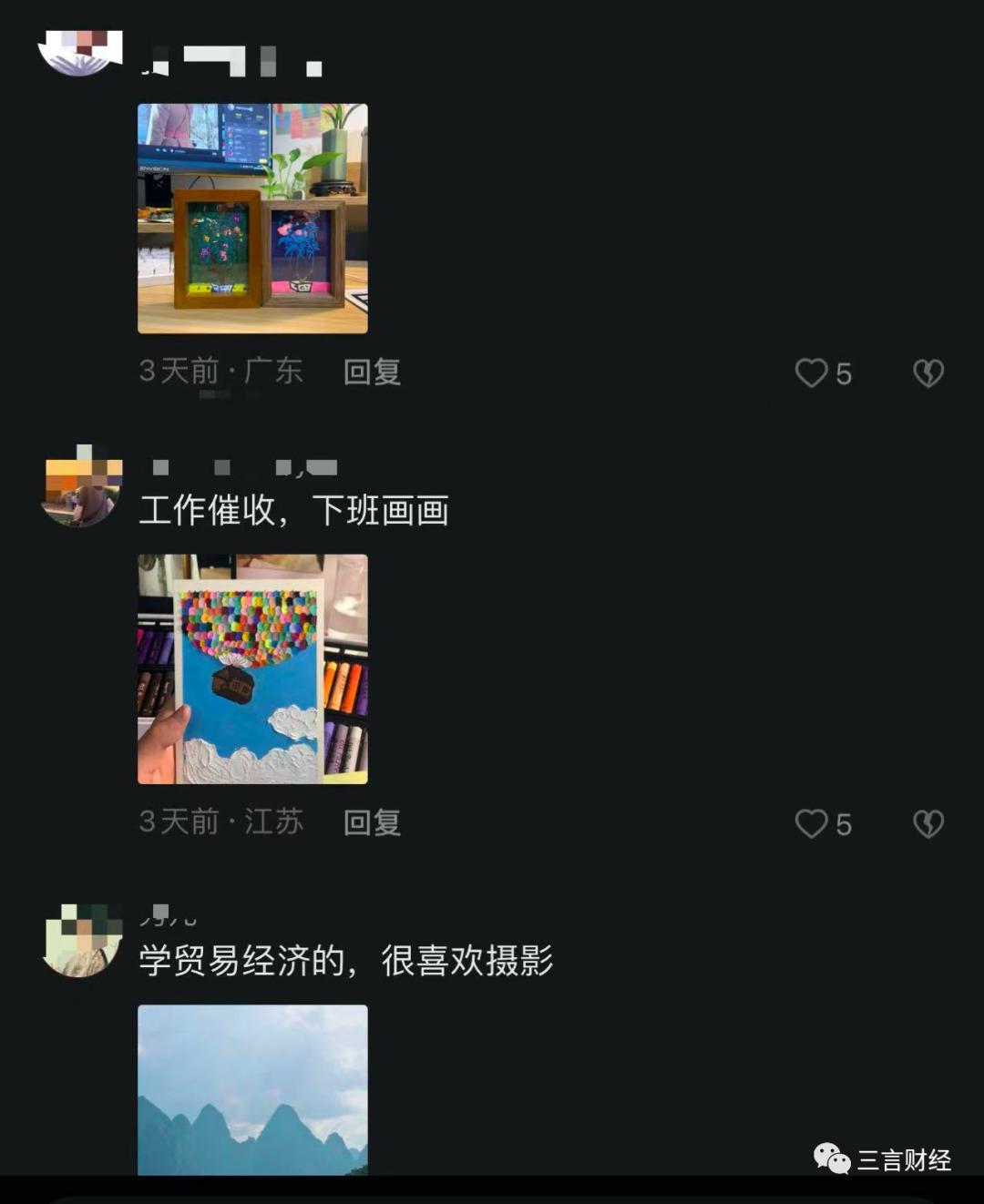Tap the broken-heart dislike on the Jiangsu comment
Viewport: 984px width, 1204px height.
pos(929,824)
